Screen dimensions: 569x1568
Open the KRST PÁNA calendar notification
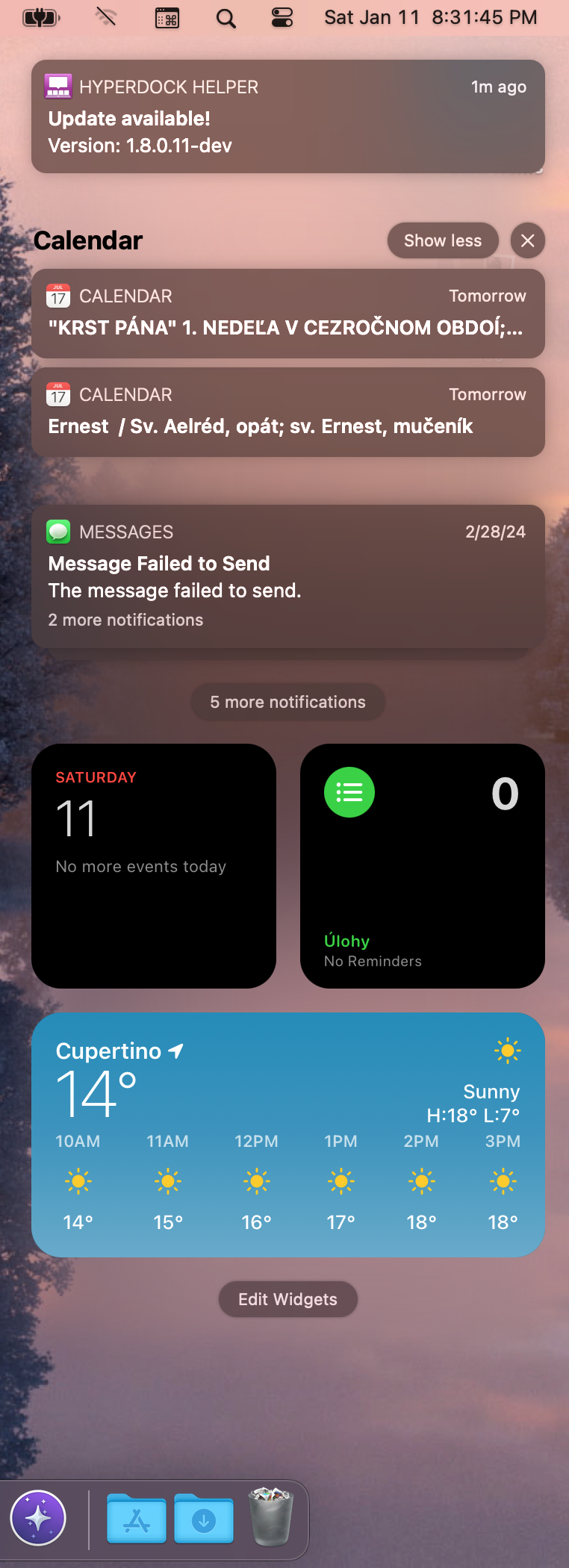pyautogui.click(x=287, y=314)
